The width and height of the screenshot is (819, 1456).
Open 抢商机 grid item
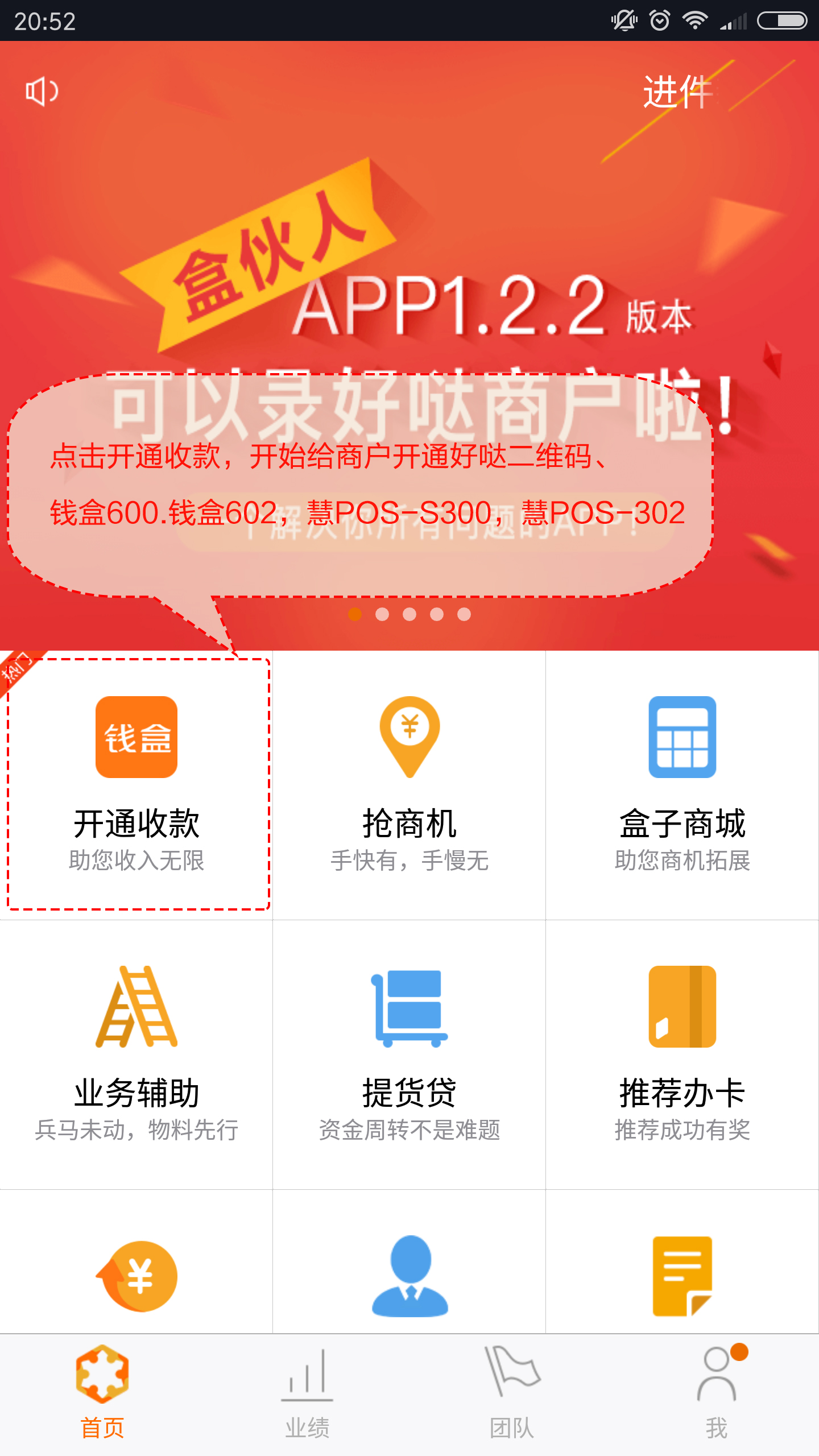[409, 784]
